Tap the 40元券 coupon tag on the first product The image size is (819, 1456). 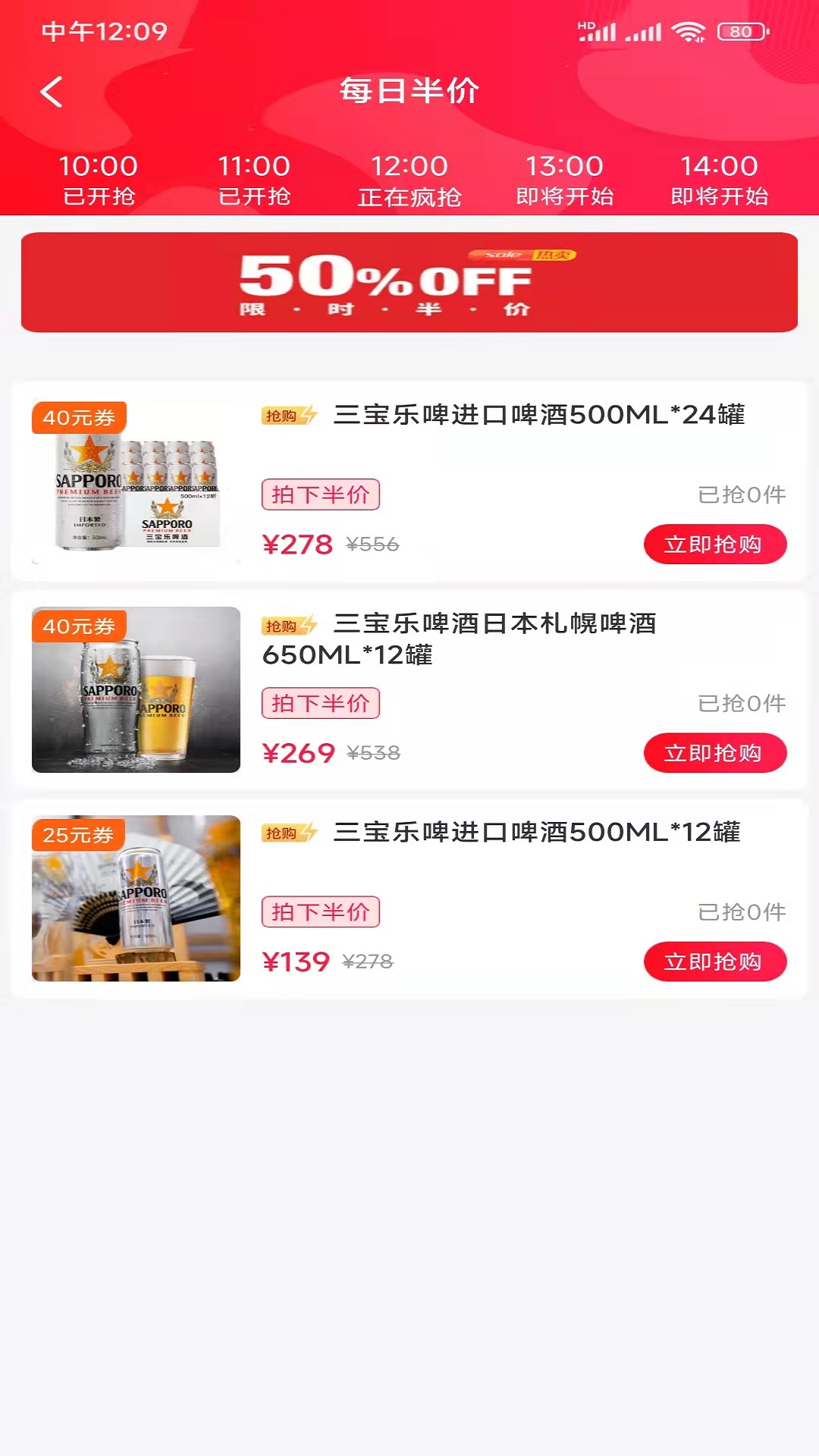(80, 418)
